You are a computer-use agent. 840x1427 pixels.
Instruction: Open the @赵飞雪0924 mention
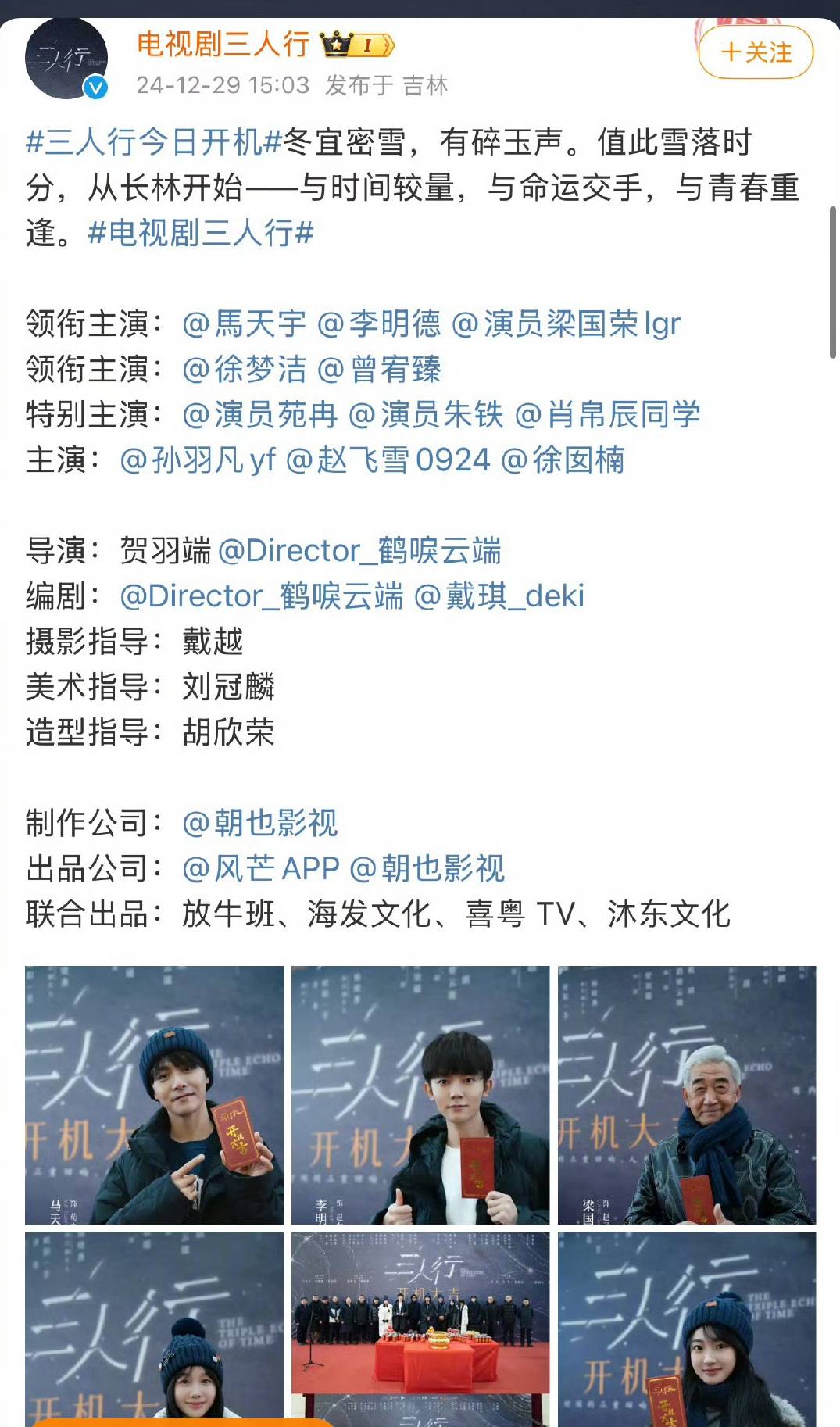tap(388, 460)
